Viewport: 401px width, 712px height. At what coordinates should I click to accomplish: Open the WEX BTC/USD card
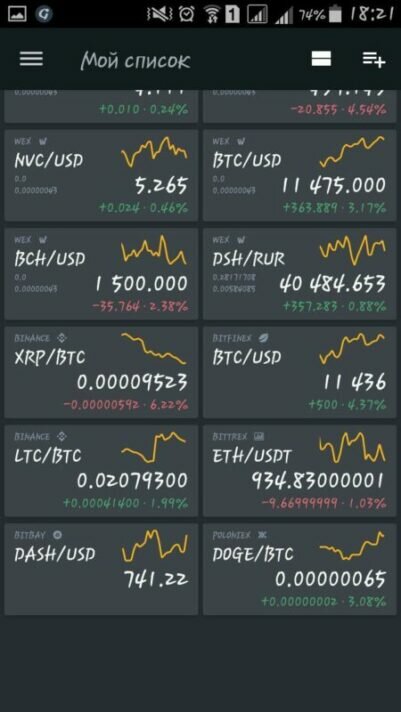click(x=300, y=175)
